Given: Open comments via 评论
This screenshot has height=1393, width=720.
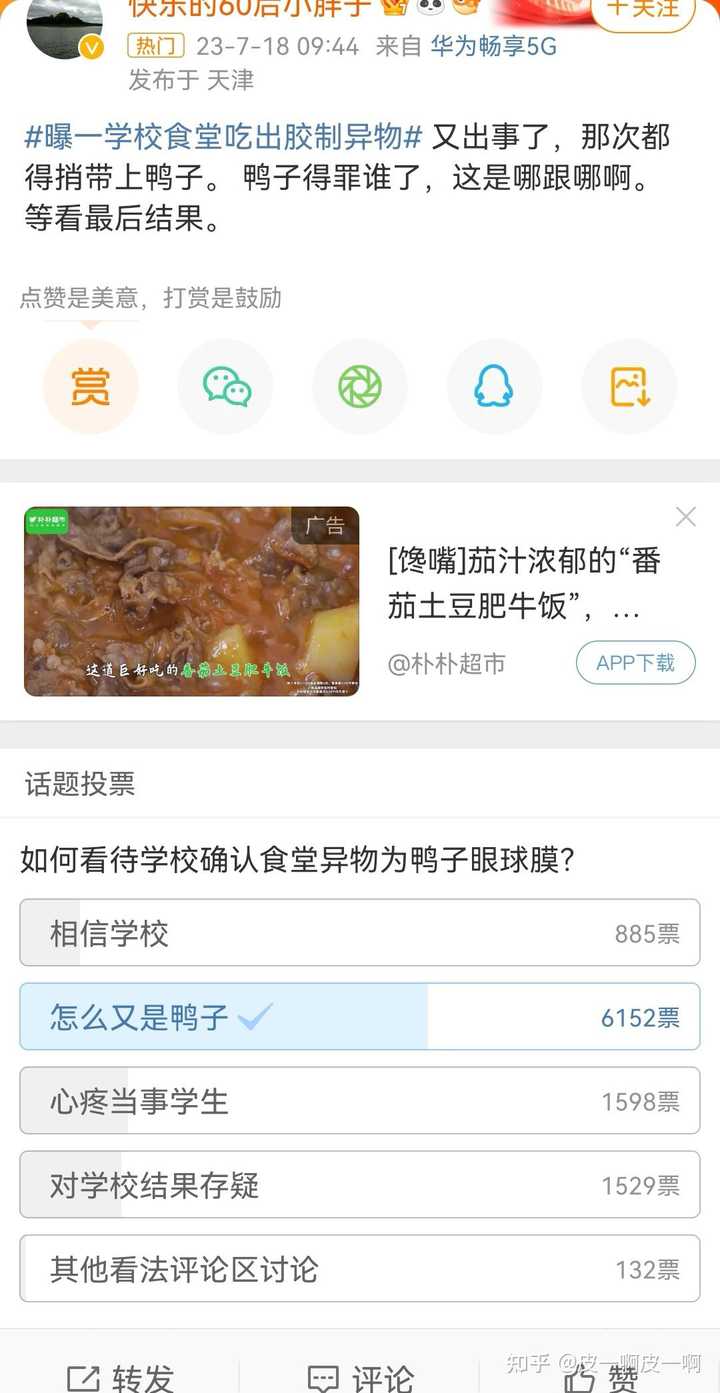Looking at the screenshot, I should point(360,1377).
